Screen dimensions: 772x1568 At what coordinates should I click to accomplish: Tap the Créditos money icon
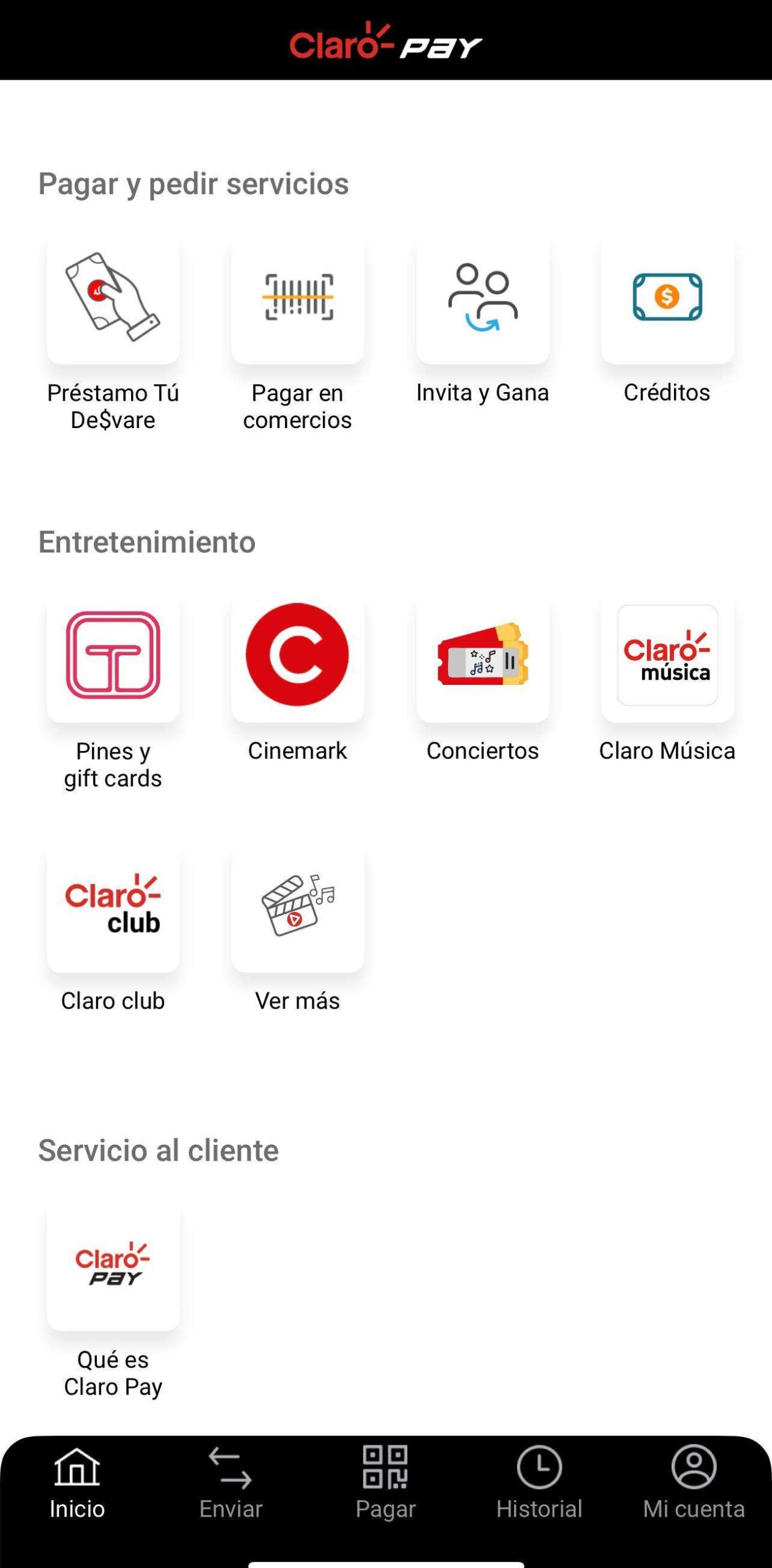coord(667,300)
